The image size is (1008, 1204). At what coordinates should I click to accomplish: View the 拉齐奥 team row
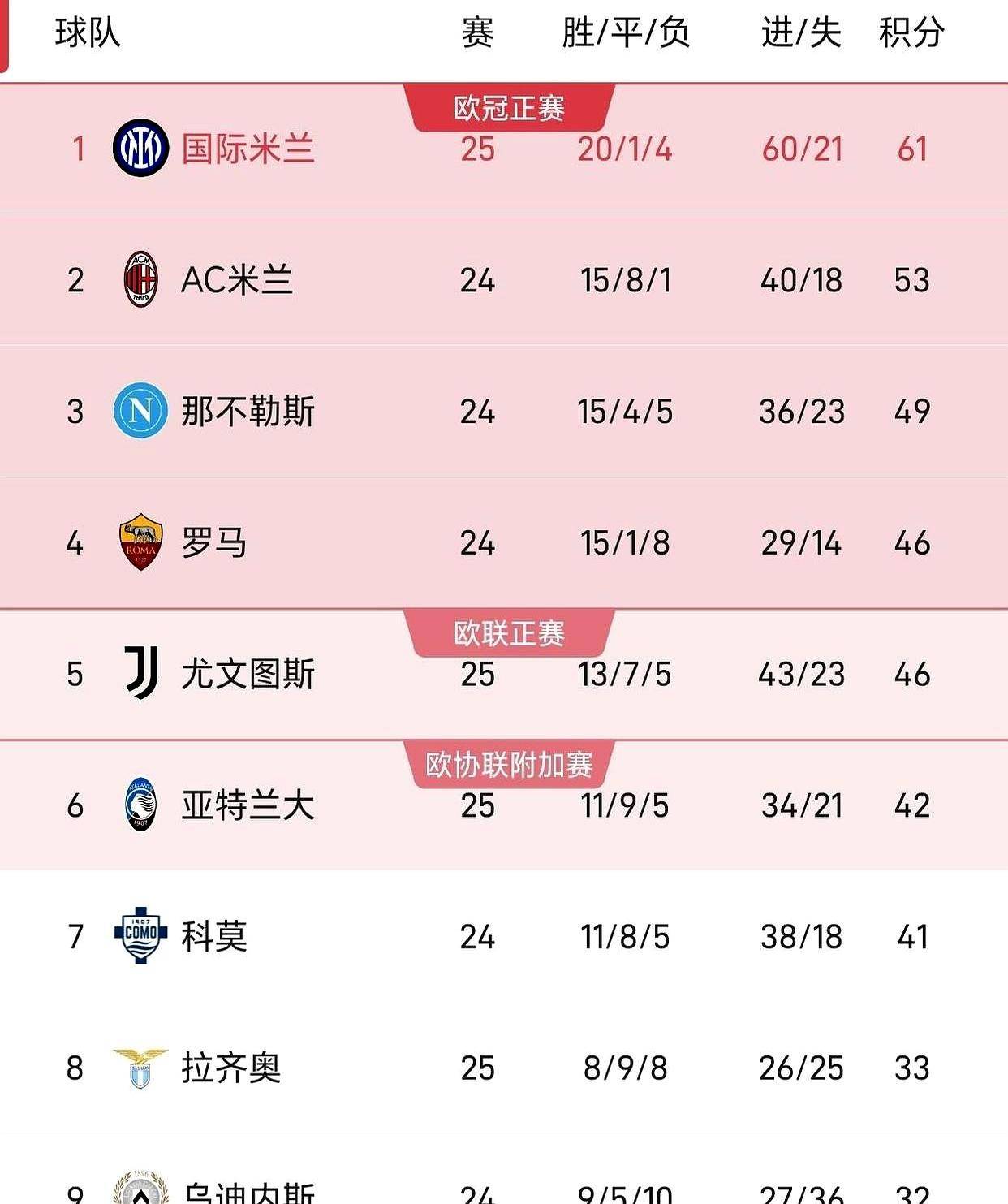tap(230, 1068)
